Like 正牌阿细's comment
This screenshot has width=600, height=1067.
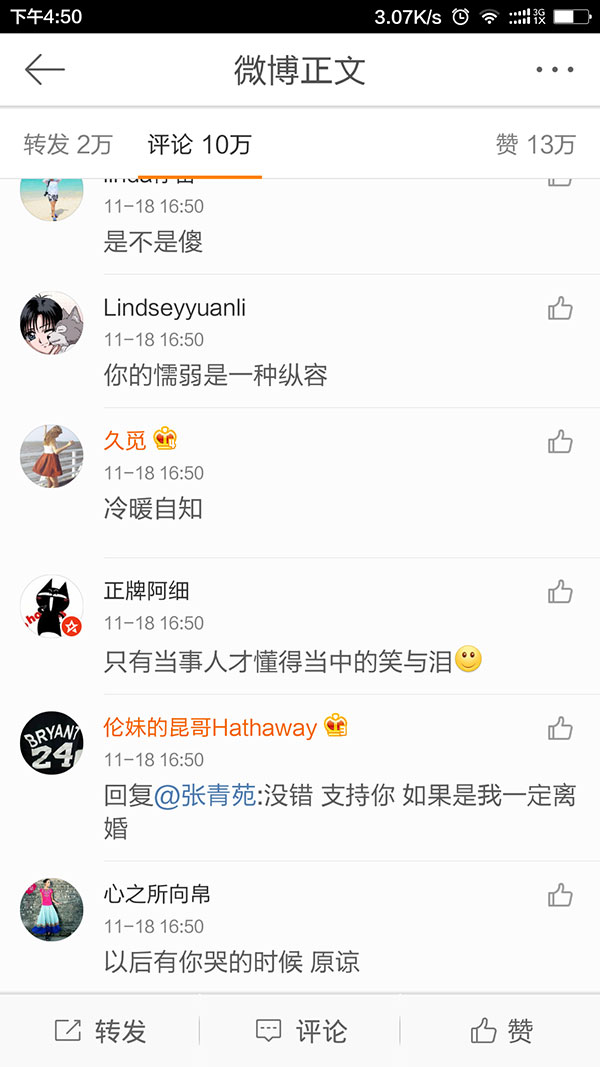click(x=560, y=592)
